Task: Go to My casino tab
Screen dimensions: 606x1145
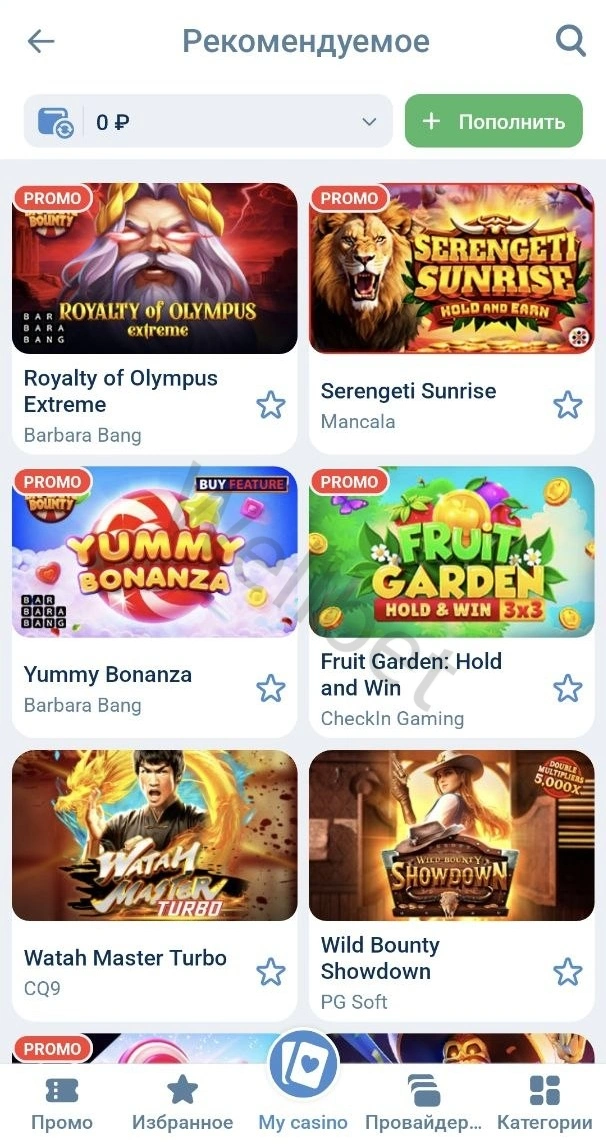Action: coord(302,1095)
